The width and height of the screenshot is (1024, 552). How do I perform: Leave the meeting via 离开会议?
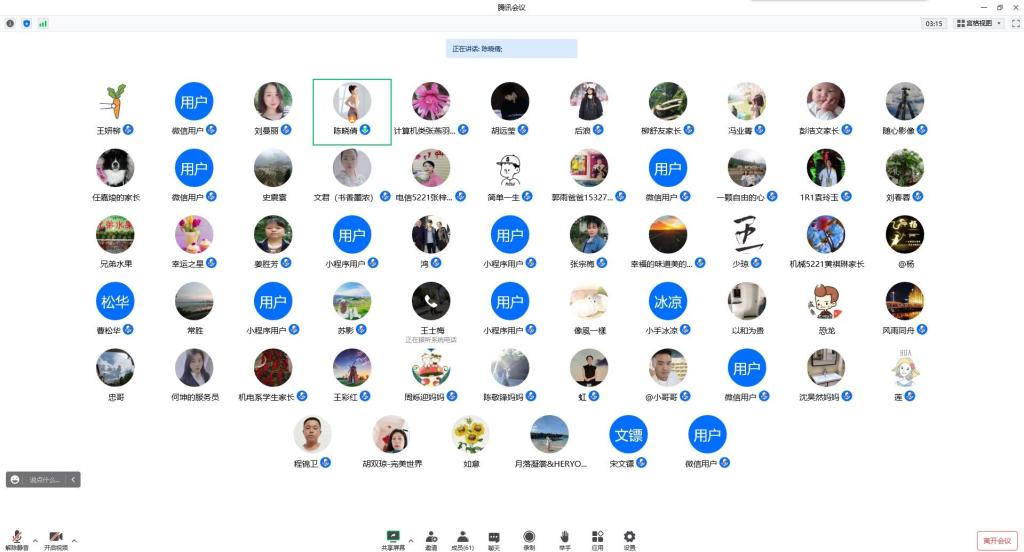point(997,540)
